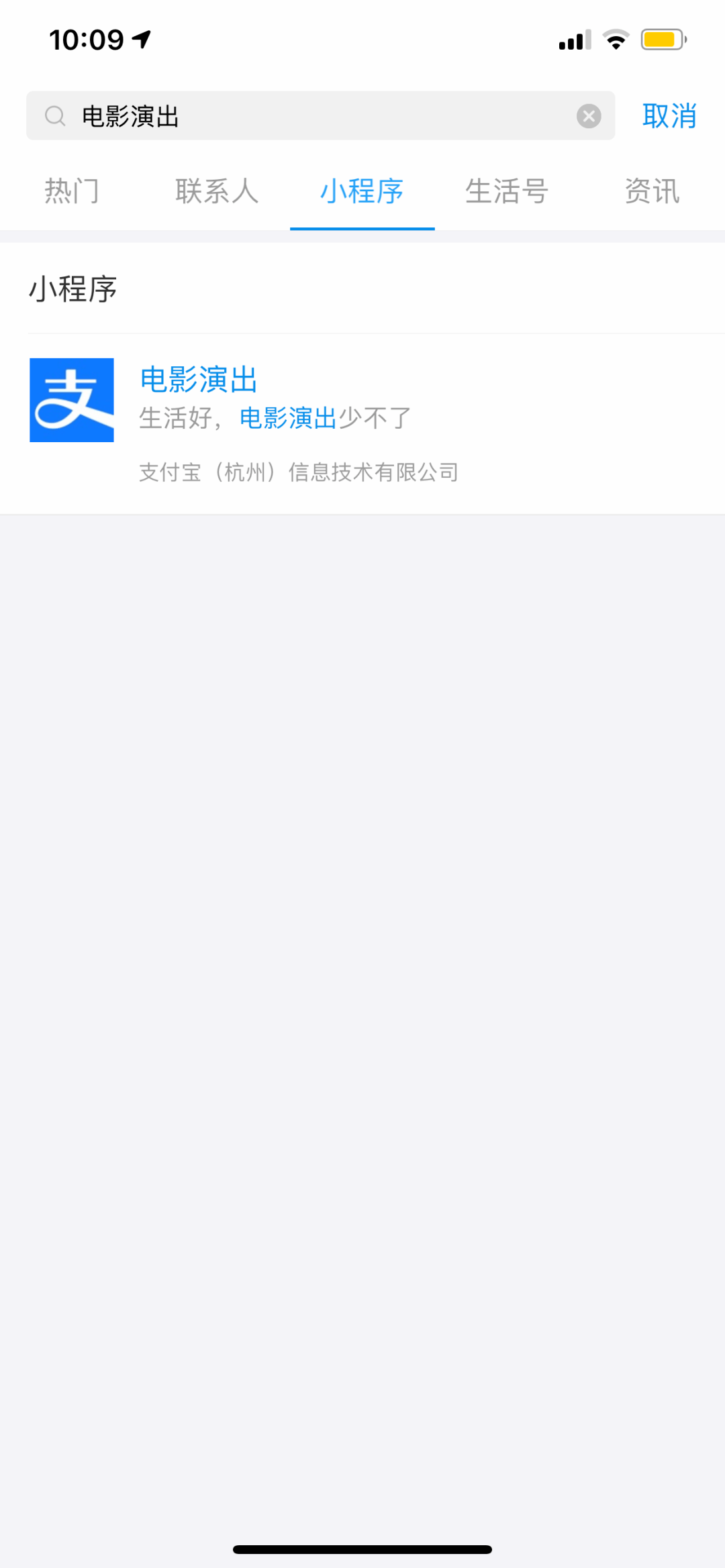725x1568 pixels.
Task: Switch to the 联系人 tab
Action: (x=217, y=191)
